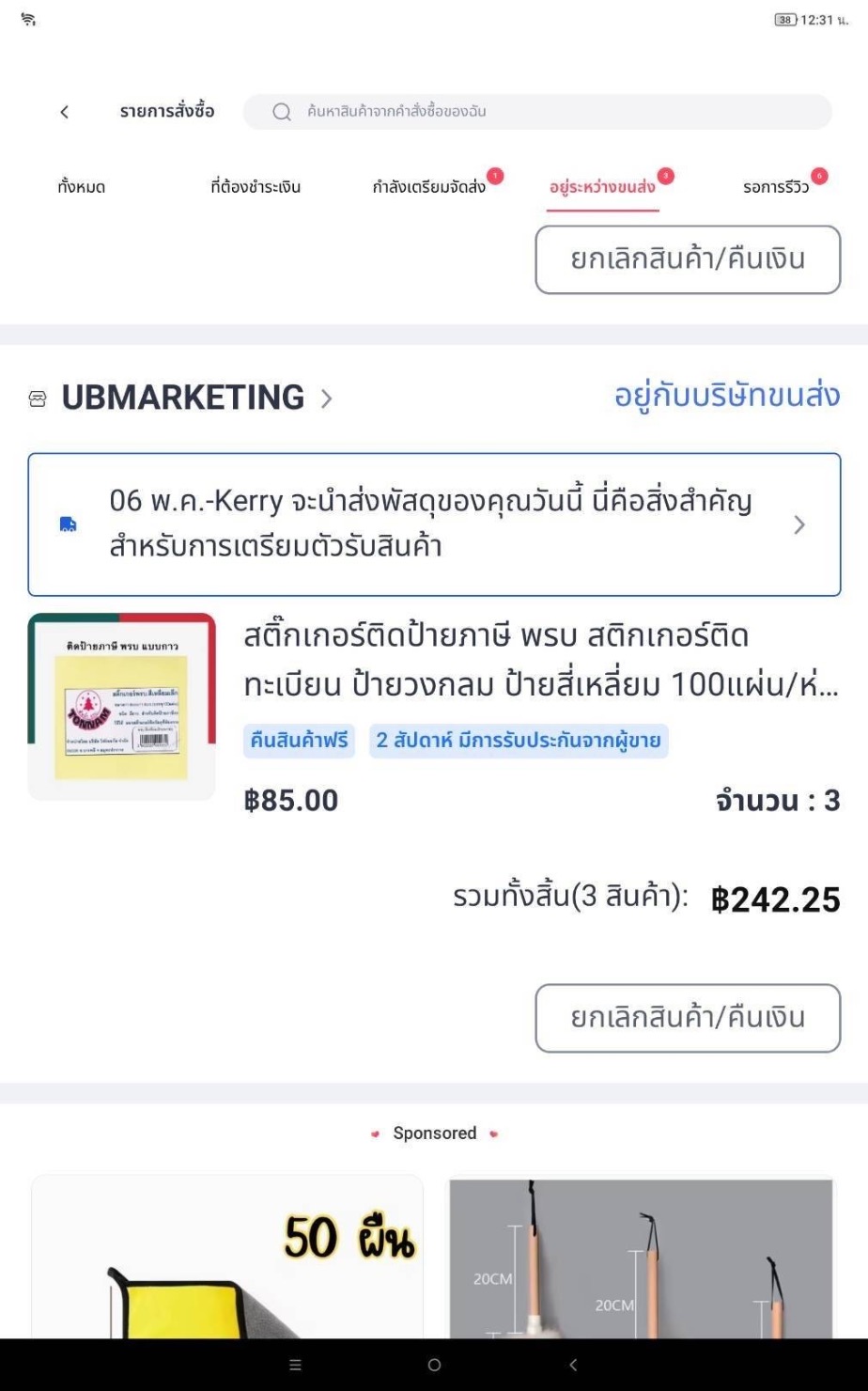The height and width of the screenshot is (1391, 868).
Task: Open กำลังเตรียมจัดส่ง tab
Action: 430,187
